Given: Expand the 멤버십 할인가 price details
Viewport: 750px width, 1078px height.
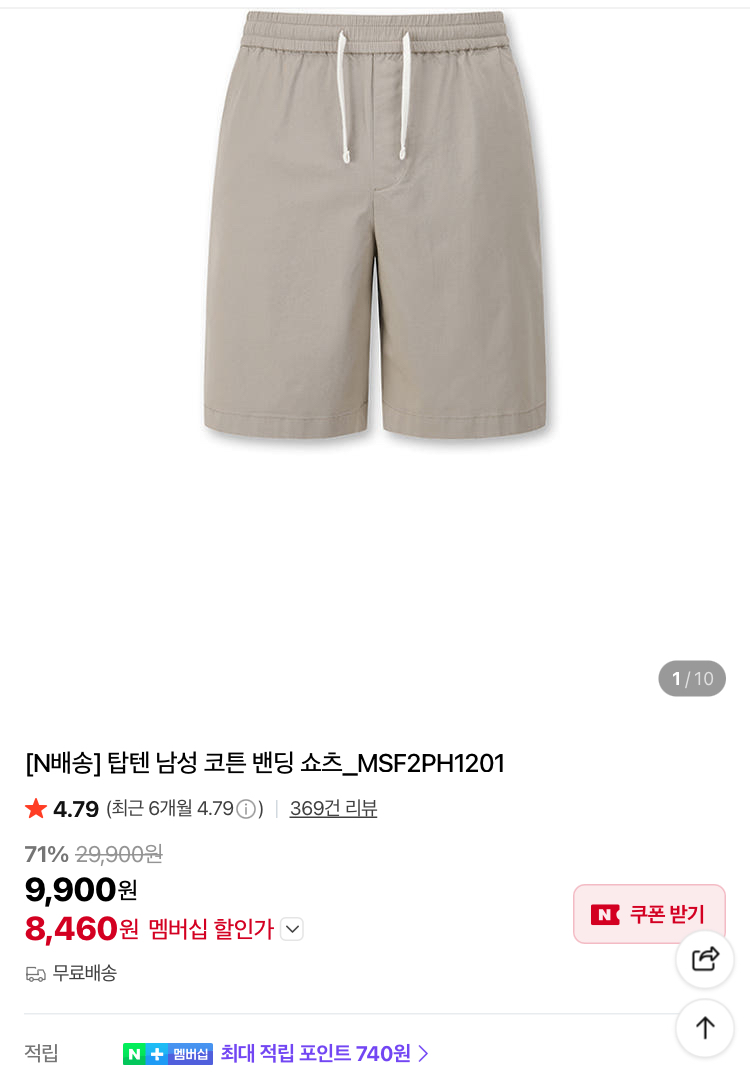Looking at the screenshot, I should pyautogui.click(x=292, y=929).
